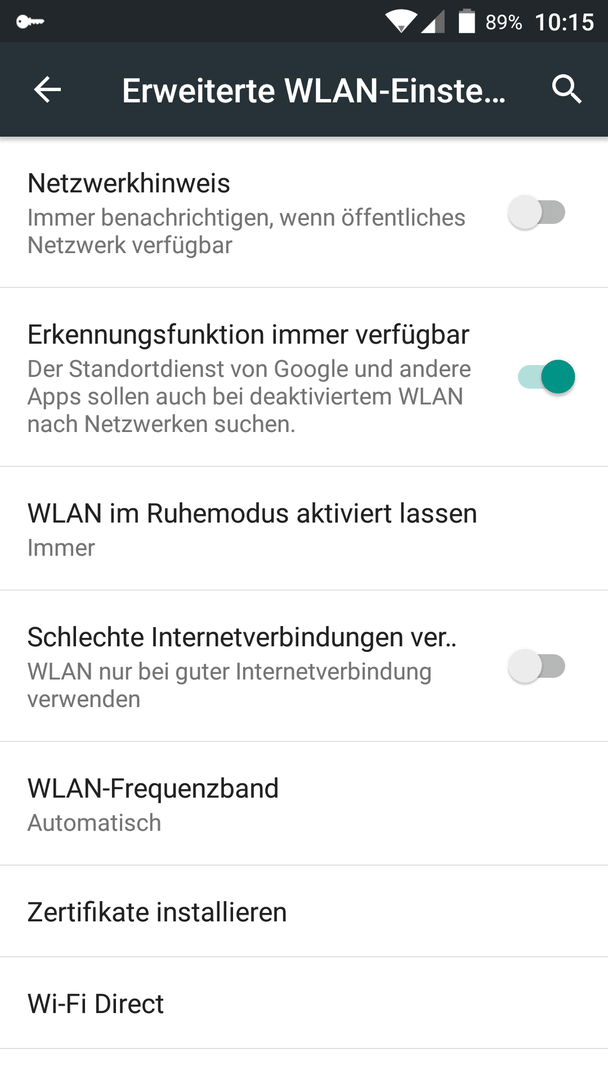Open WLAN-Frequenzband setting
608x1080 pixels.
tap(304, 804)
